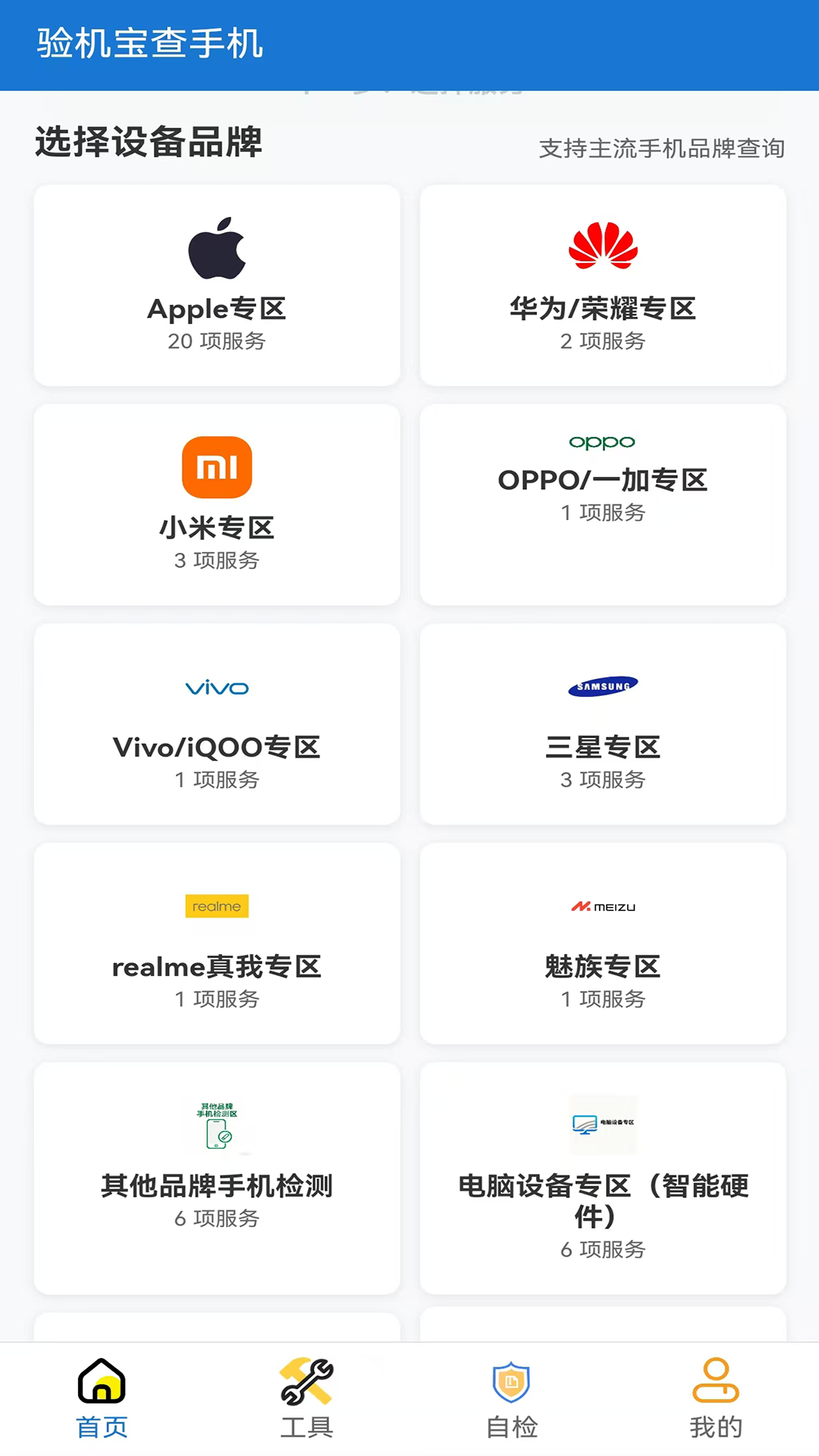
Task: Click the 支持主流手机品牌查询 text
Action: 661,149
